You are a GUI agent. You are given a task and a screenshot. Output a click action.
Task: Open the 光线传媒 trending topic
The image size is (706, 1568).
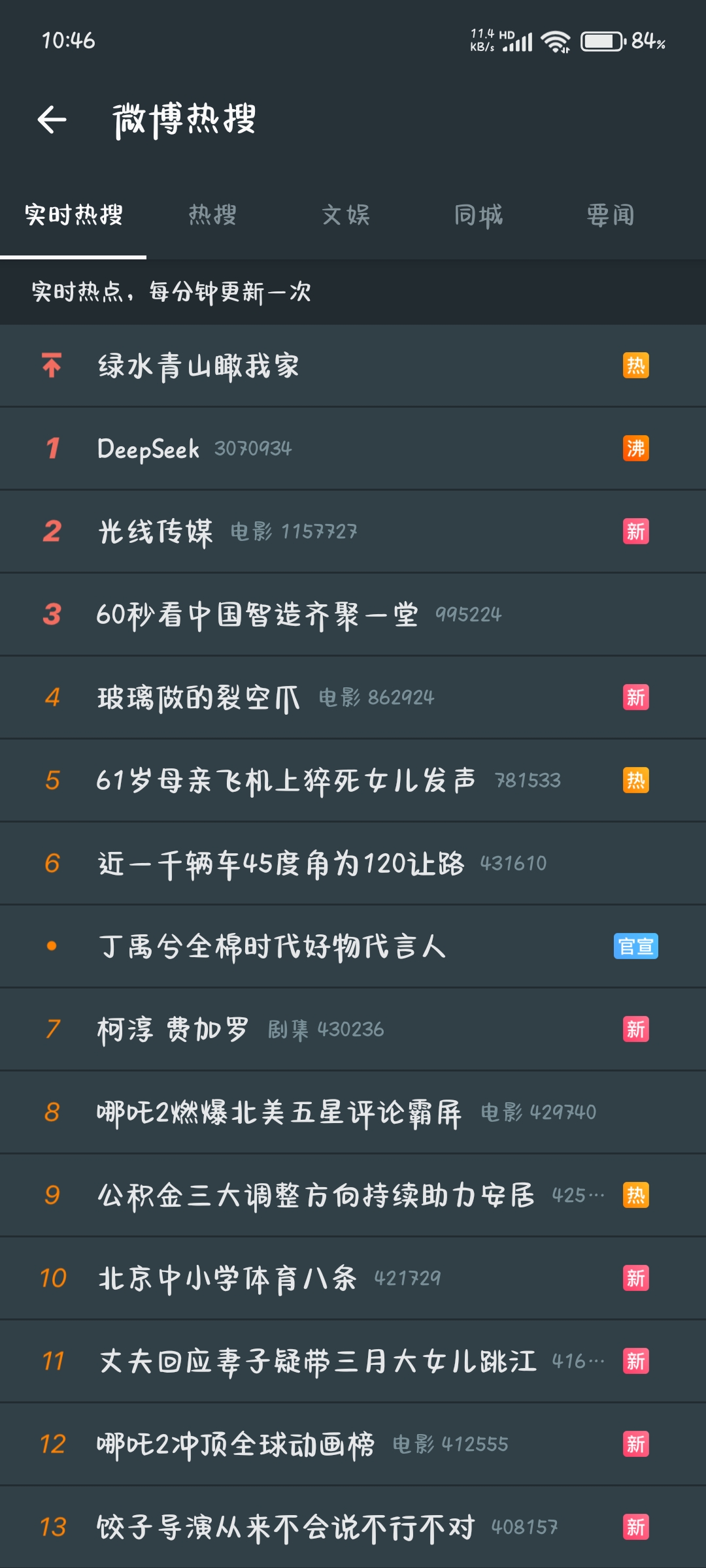coord(156,532)
